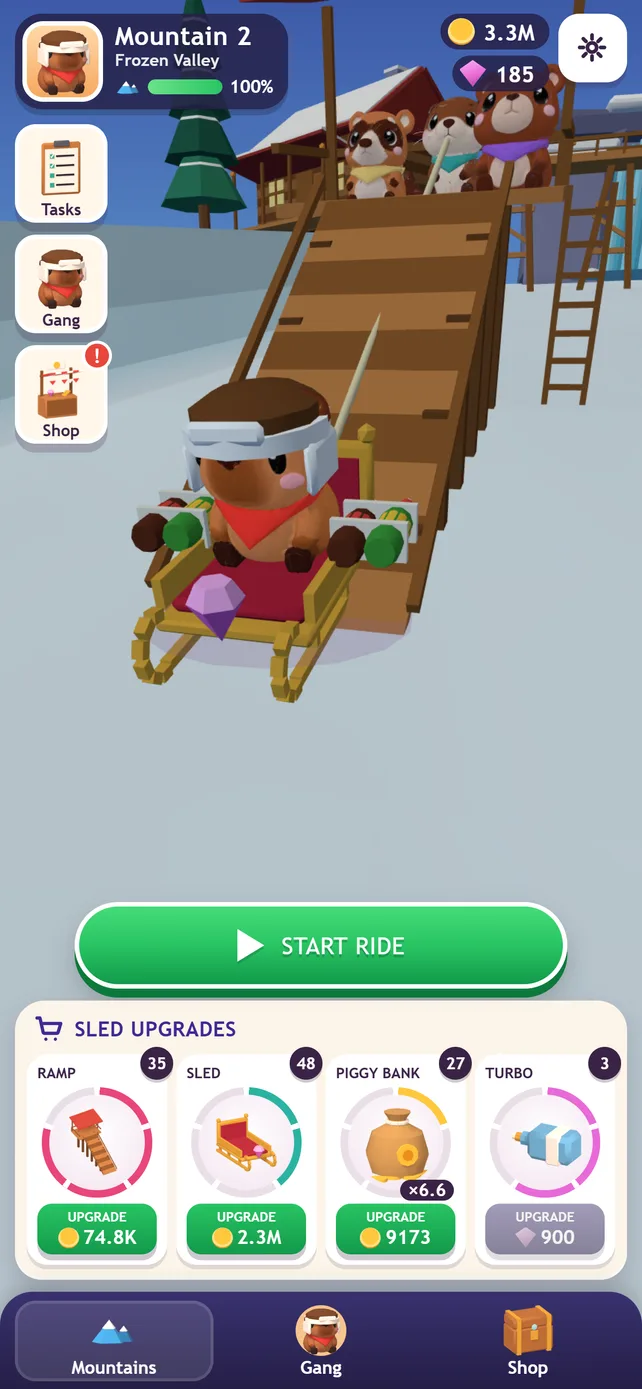Open the Tasks checklist
Image resolution: width=642 pixels, height=1389 pixels.
pyautogui.click(x=61, y=174)
